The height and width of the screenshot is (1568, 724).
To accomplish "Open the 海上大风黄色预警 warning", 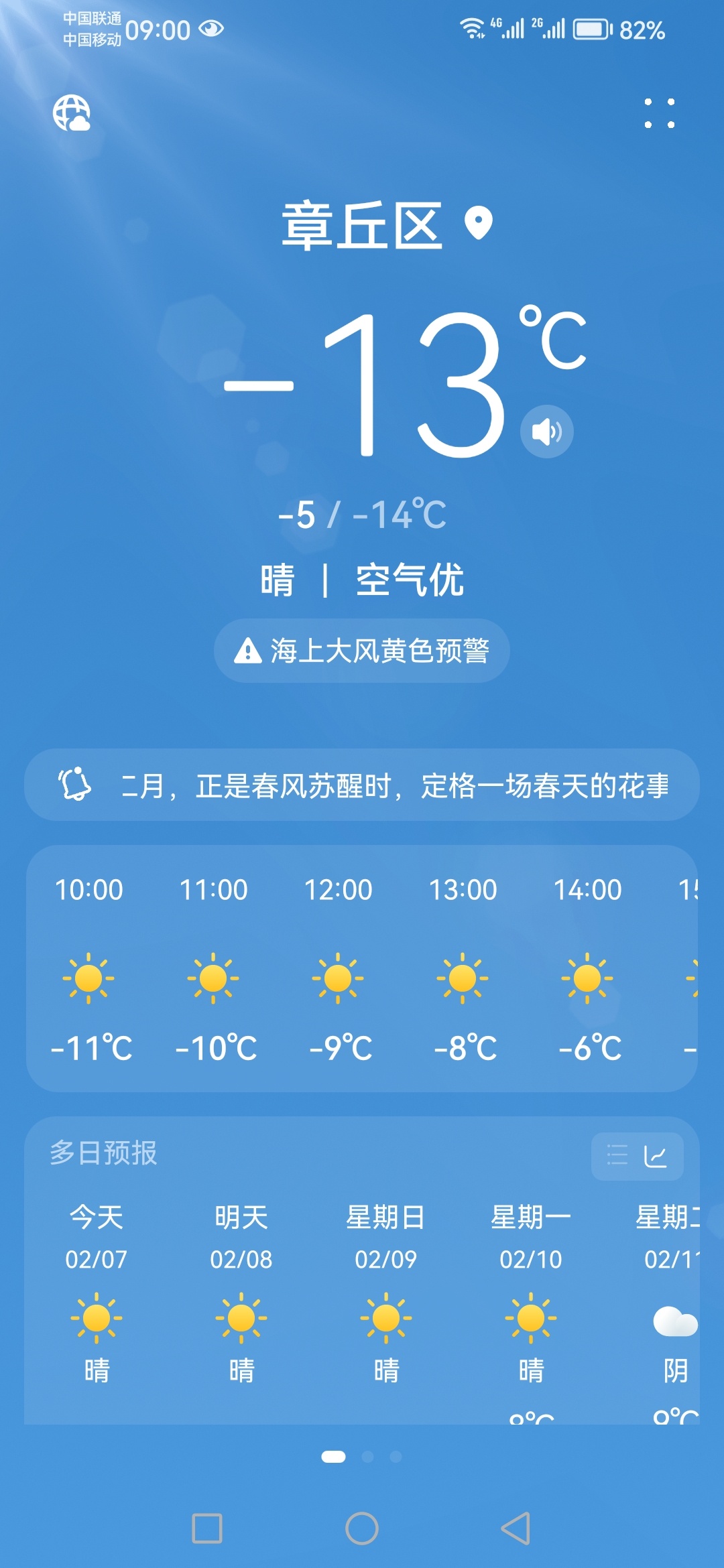I will [x=362, y=651].
